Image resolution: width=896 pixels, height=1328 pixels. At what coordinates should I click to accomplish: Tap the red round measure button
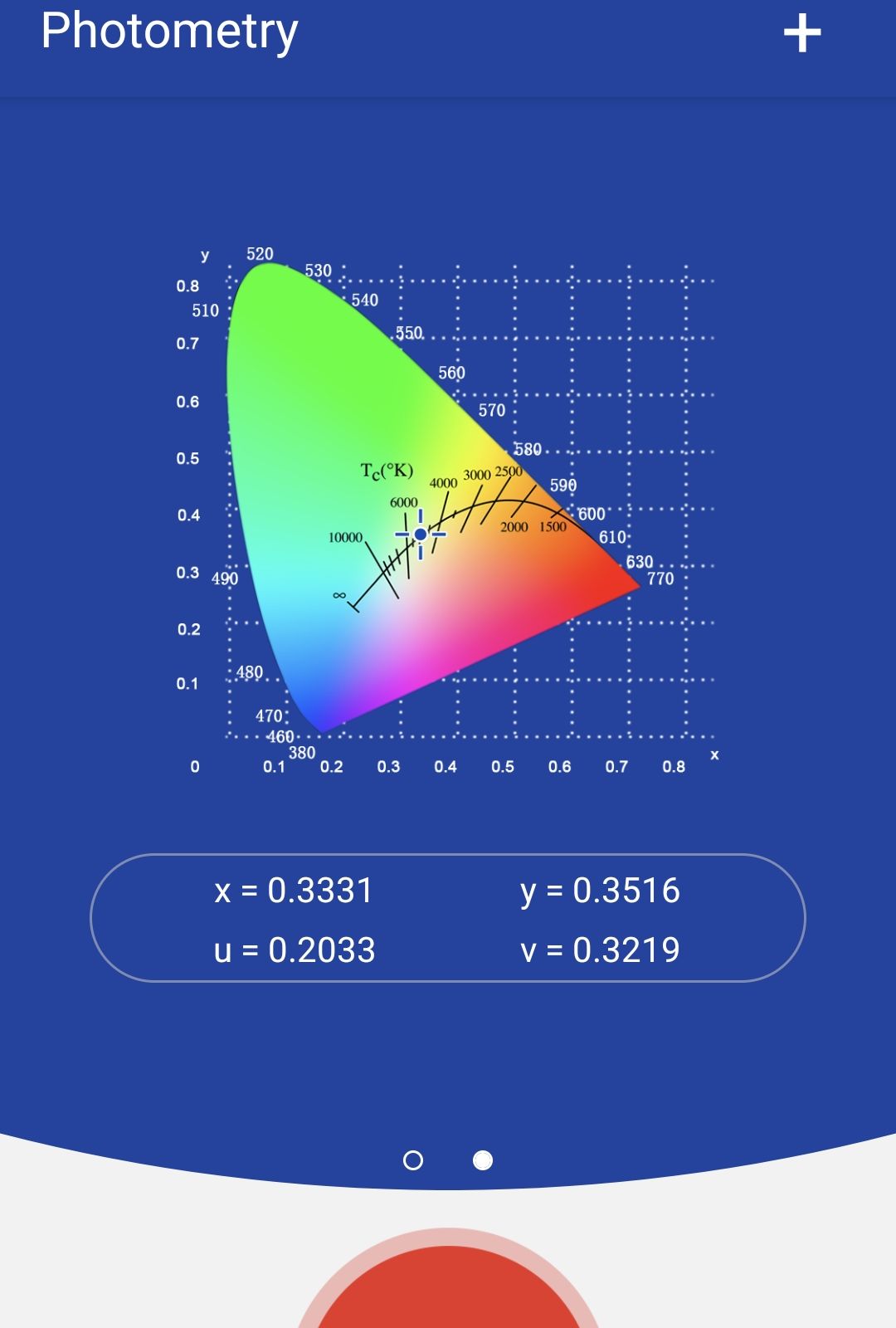(448, 1295)
